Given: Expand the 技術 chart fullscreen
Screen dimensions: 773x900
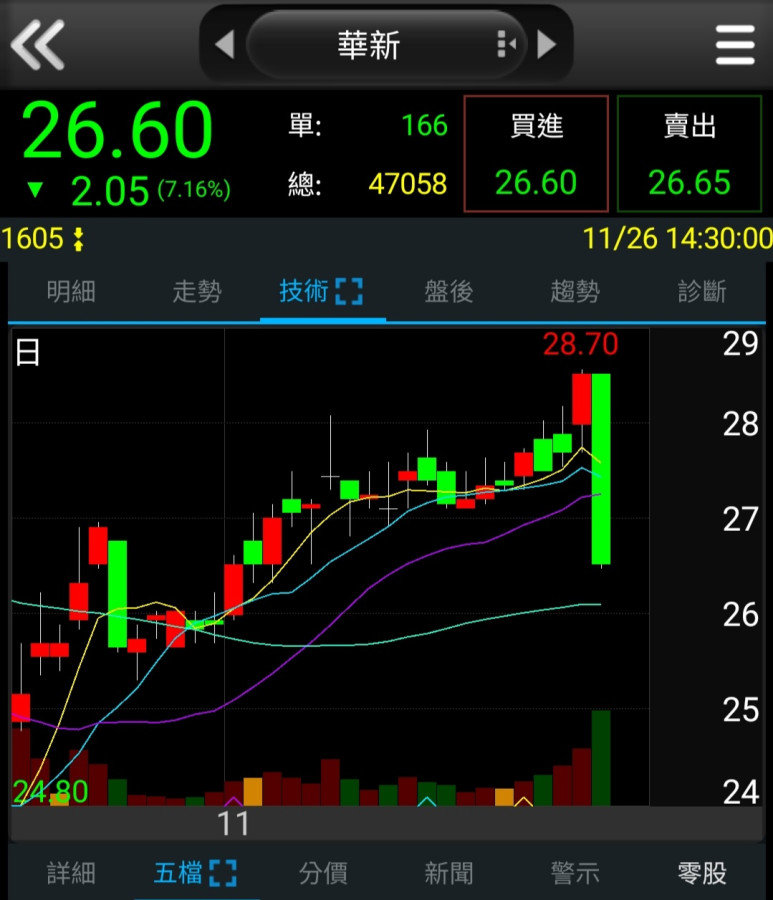Looking at the screenshot, I should [348, 292].
